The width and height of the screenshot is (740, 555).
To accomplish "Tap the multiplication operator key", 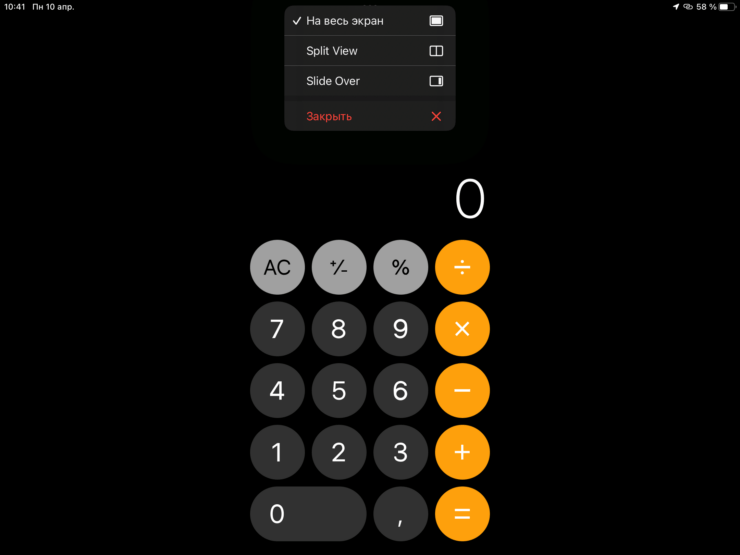I will pos(462,329).
